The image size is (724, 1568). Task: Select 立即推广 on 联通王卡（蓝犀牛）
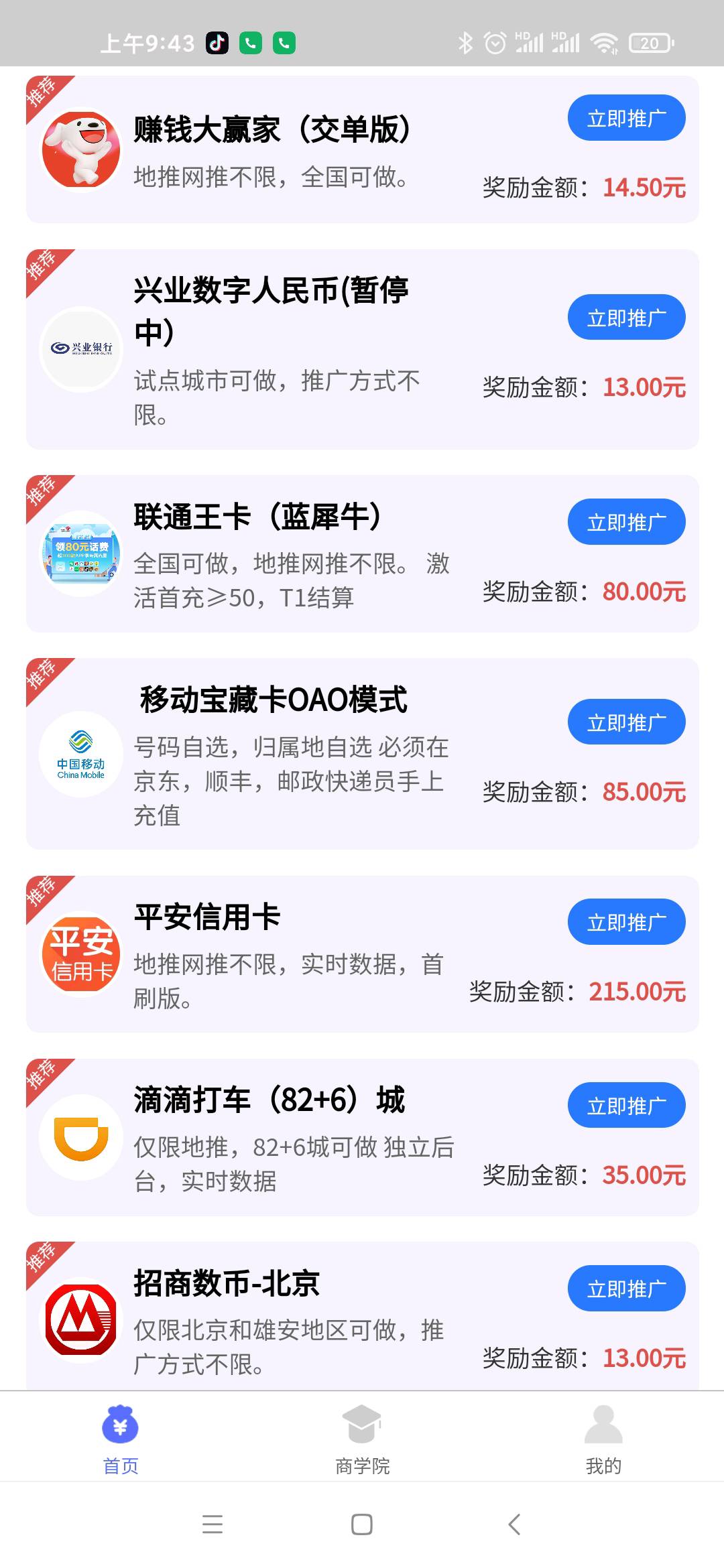coord(626,522)
